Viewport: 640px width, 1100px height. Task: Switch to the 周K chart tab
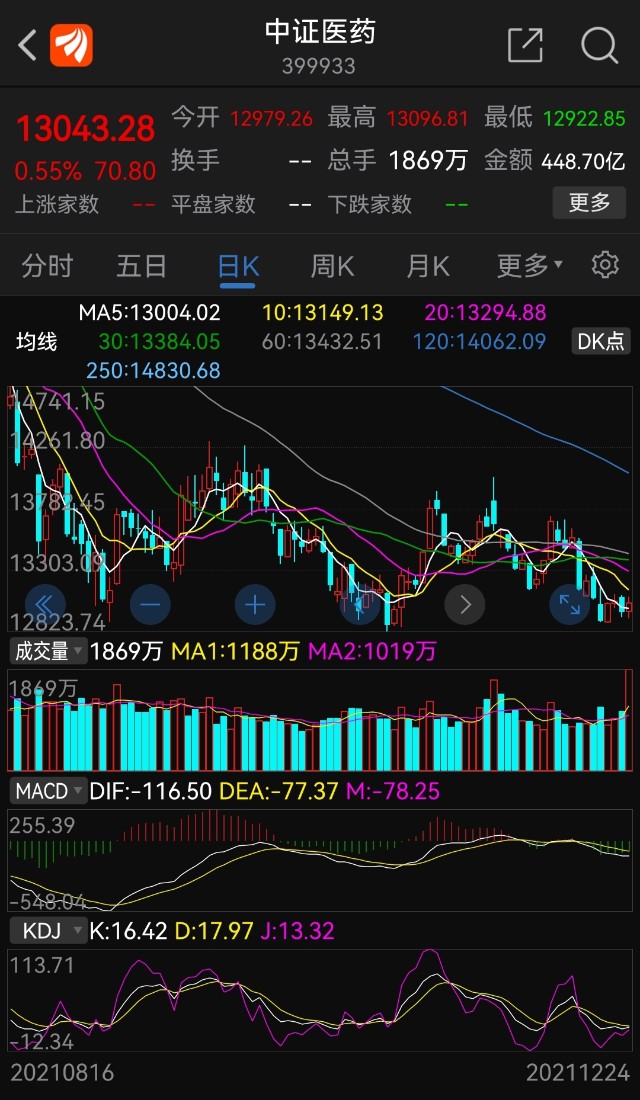tap(332, 266)
